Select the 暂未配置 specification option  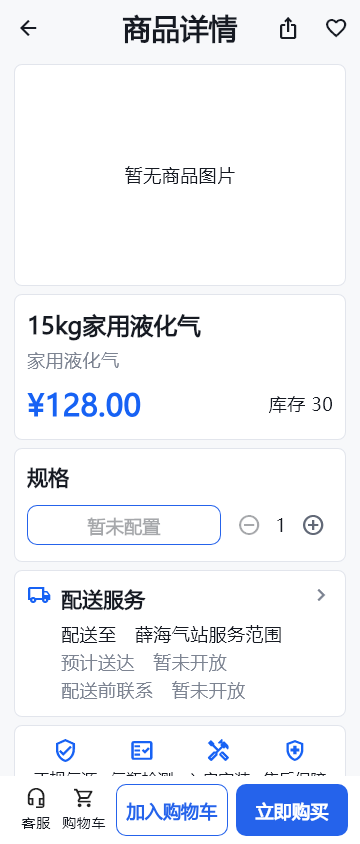point(124,525)
